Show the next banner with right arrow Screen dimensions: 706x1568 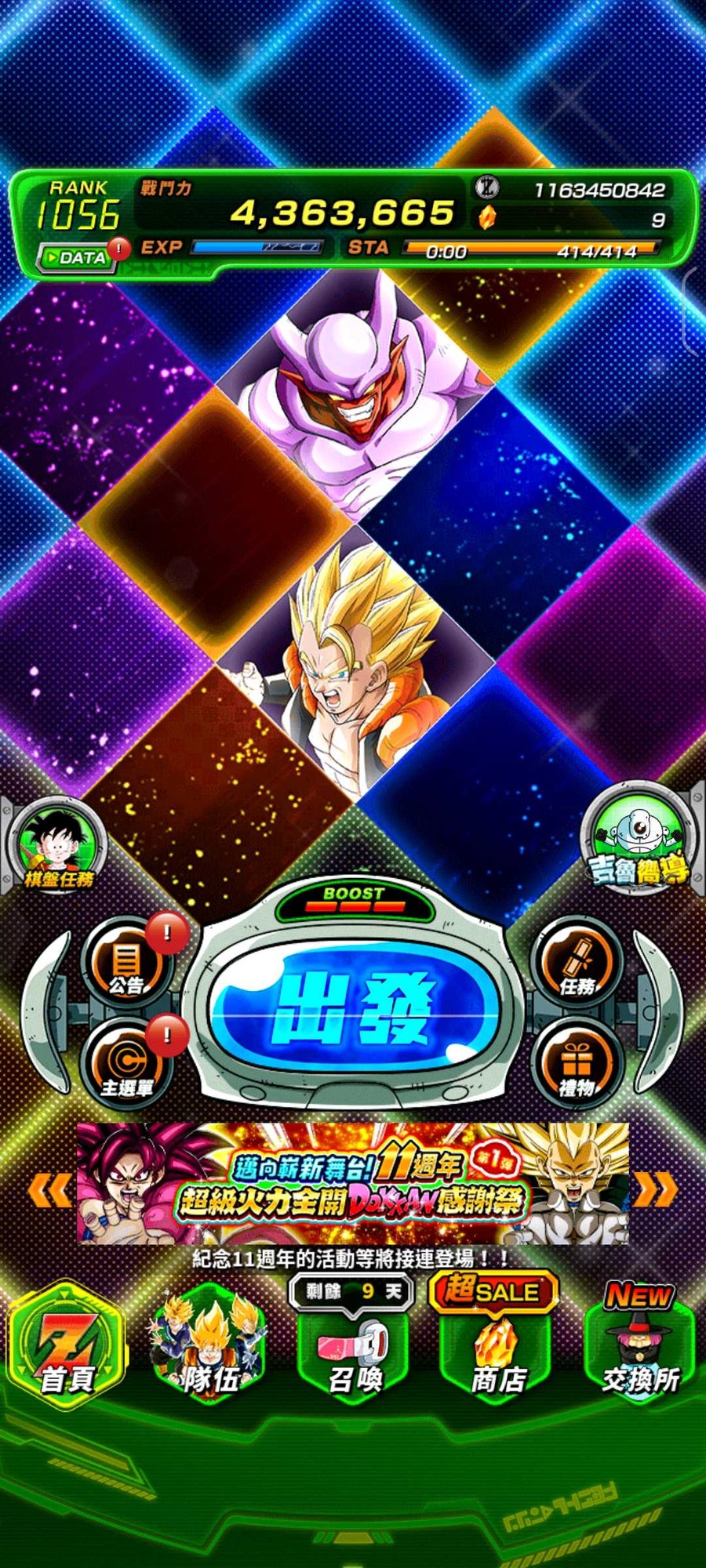(656, 1190)
